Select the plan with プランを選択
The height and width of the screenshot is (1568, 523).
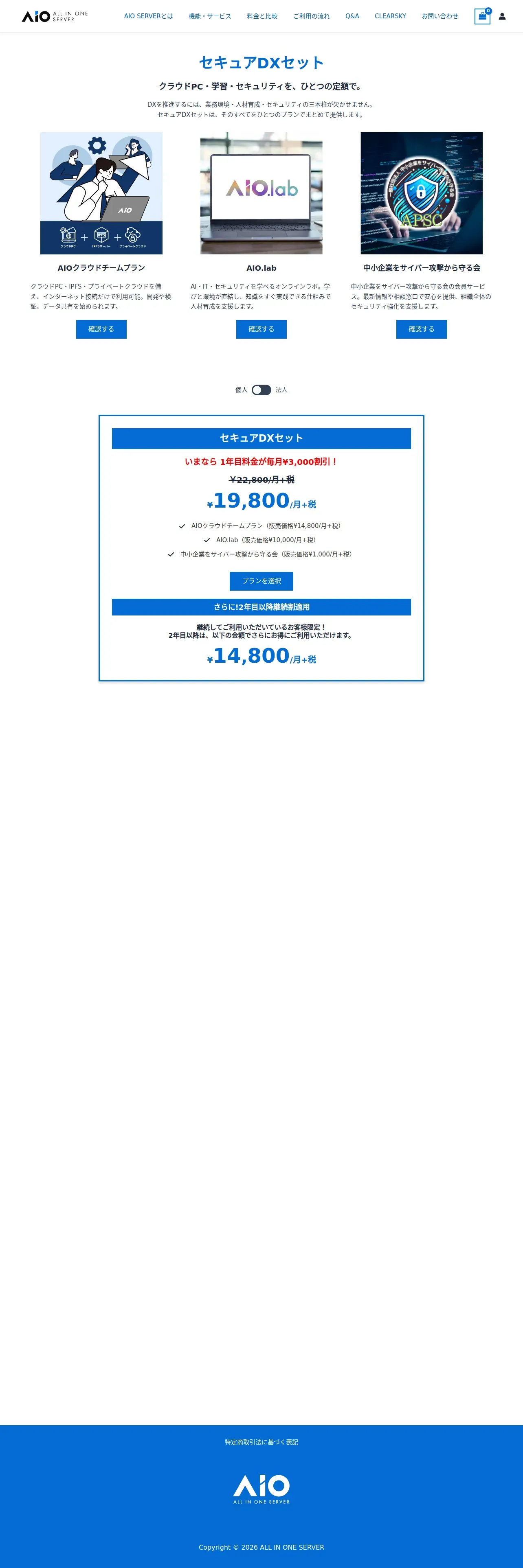tap(261, 581)
